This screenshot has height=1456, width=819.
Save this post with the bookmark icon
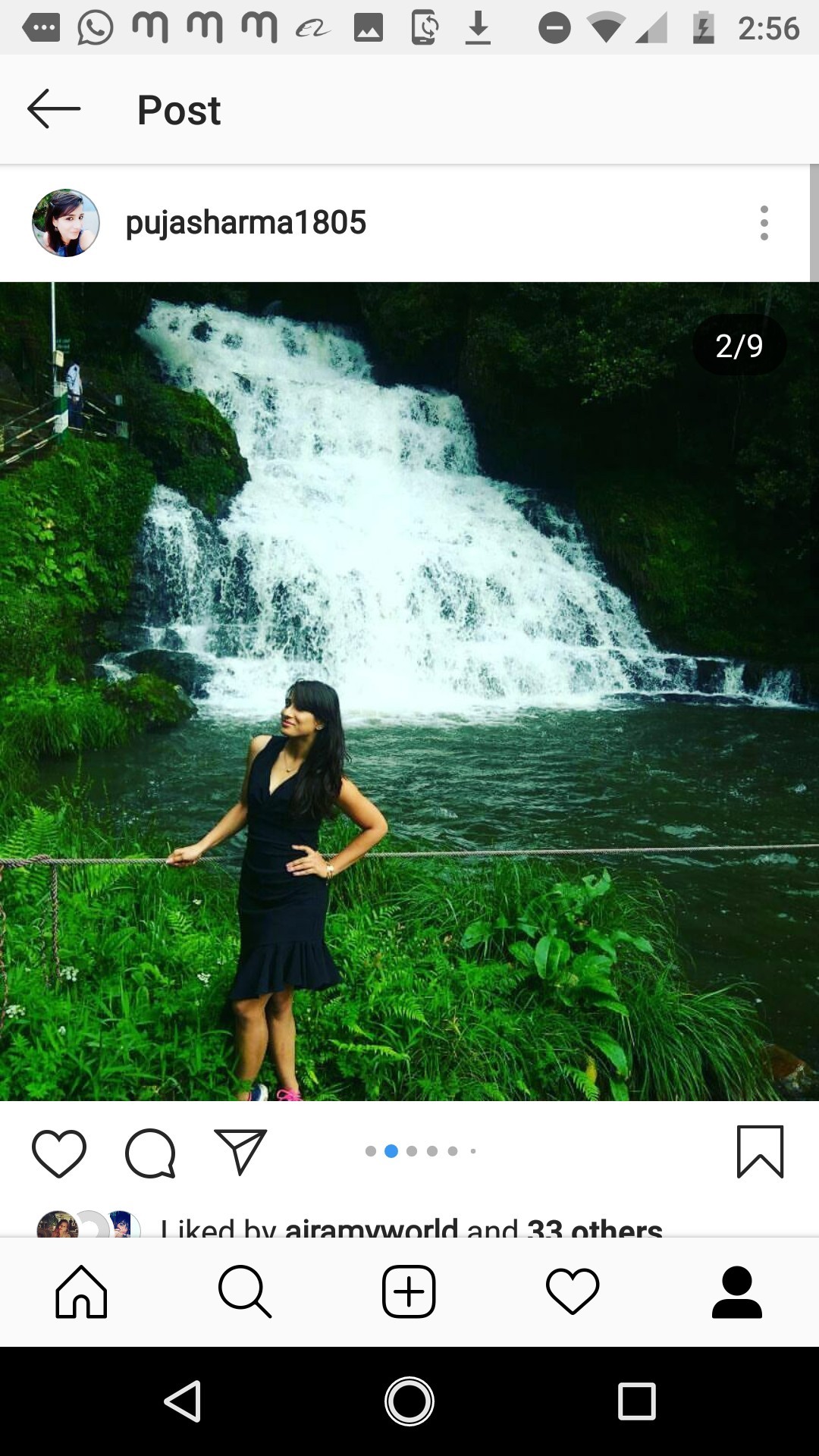pos(760,1152)
